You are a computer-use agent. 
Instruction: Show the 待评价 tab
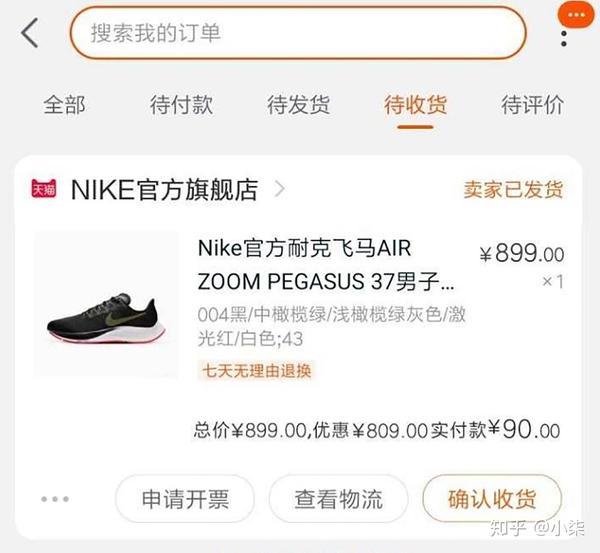(x=532, y=104)
